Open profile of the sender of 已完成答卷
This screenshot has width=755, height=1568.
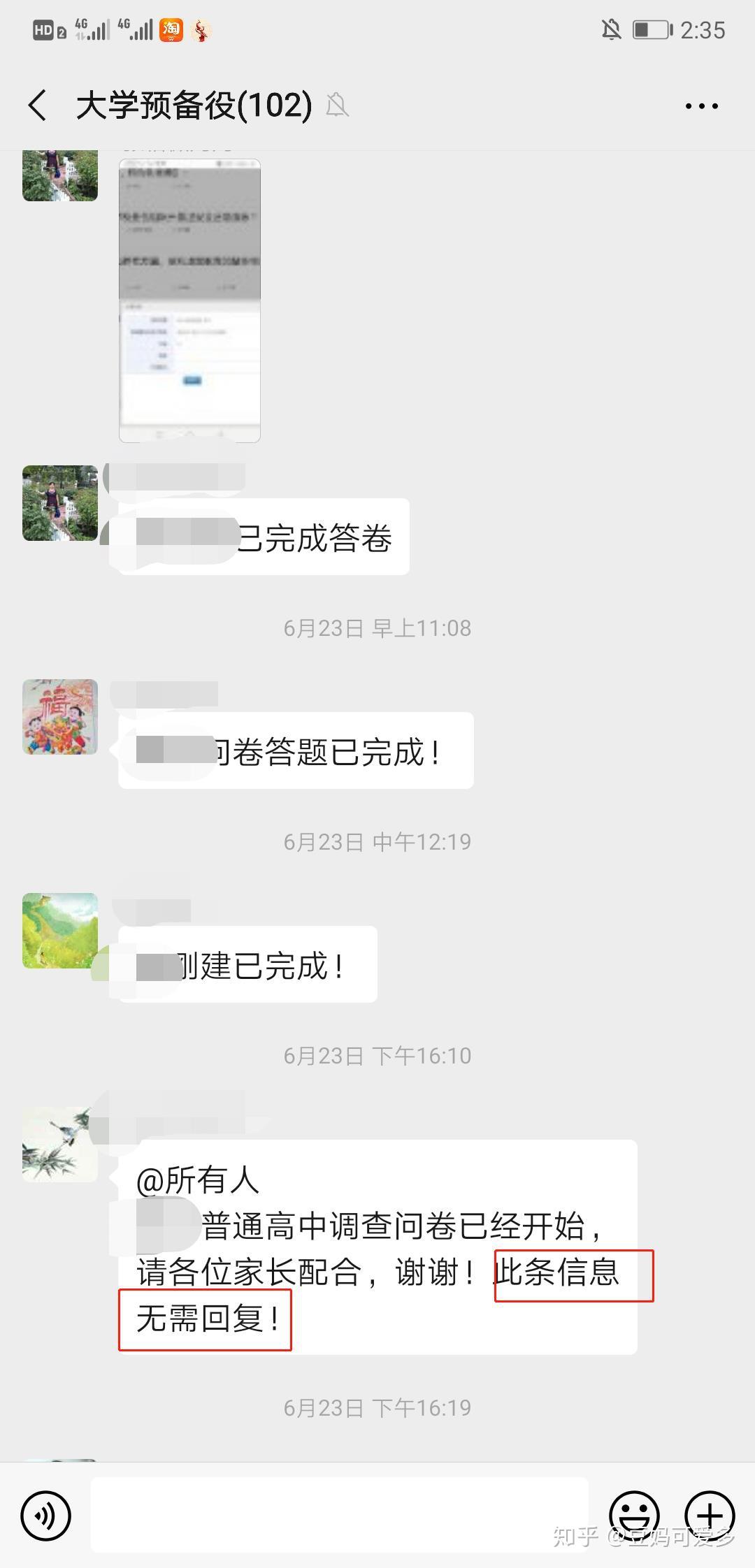[60, 503]
